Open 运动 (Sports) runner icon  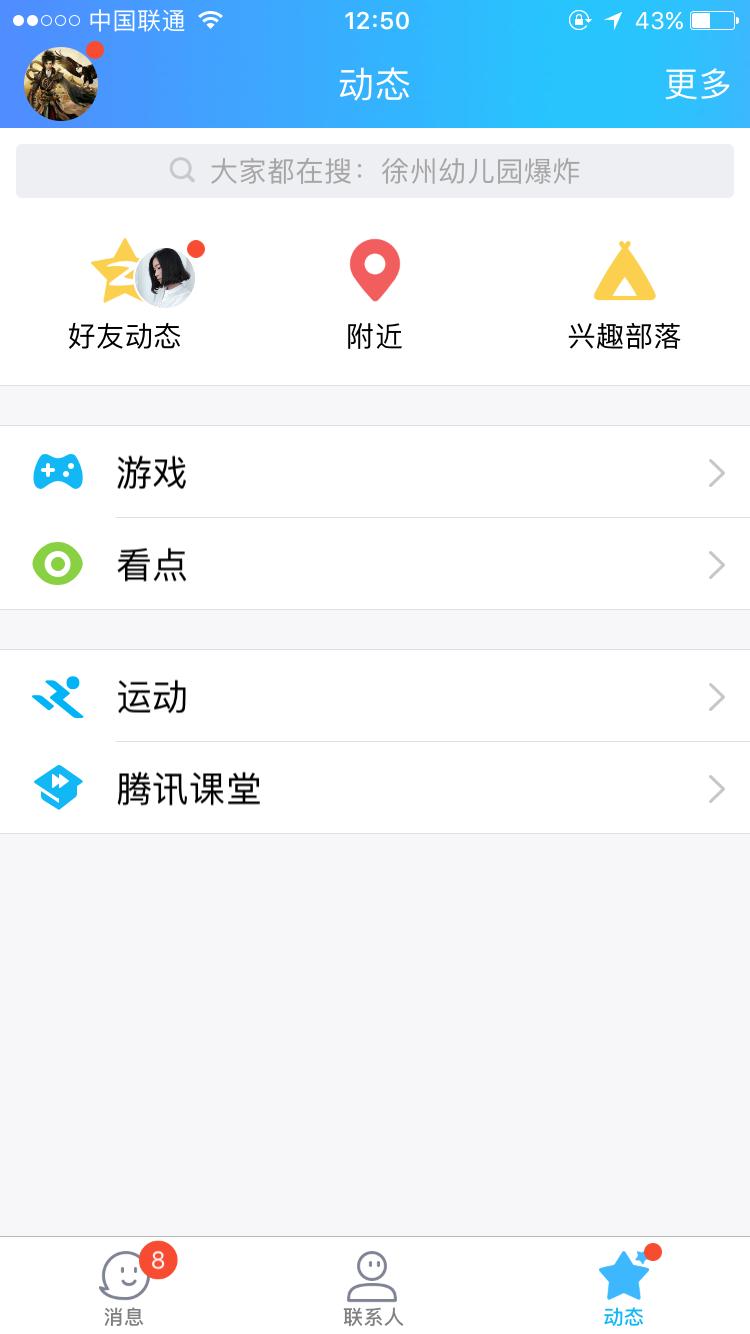click(58, 697)
